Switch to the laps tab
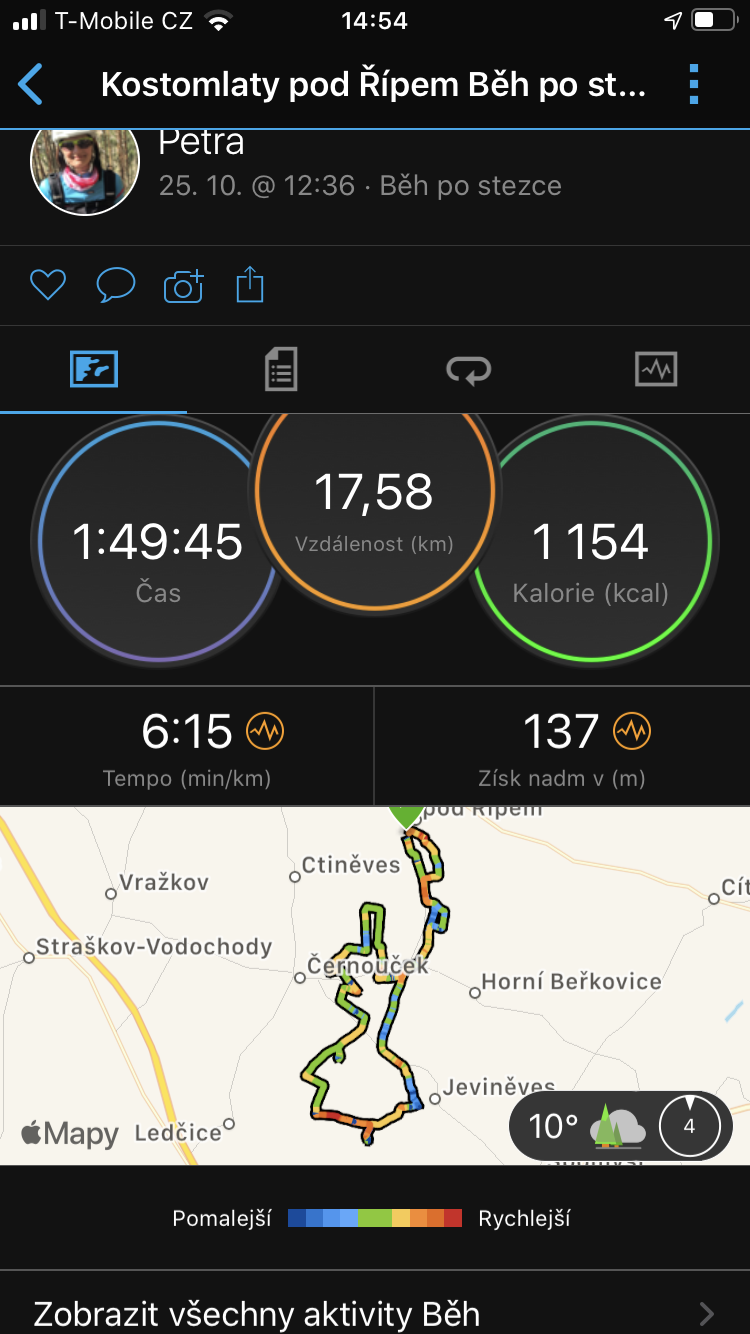Screen dimensions: 750x1334 469,370
